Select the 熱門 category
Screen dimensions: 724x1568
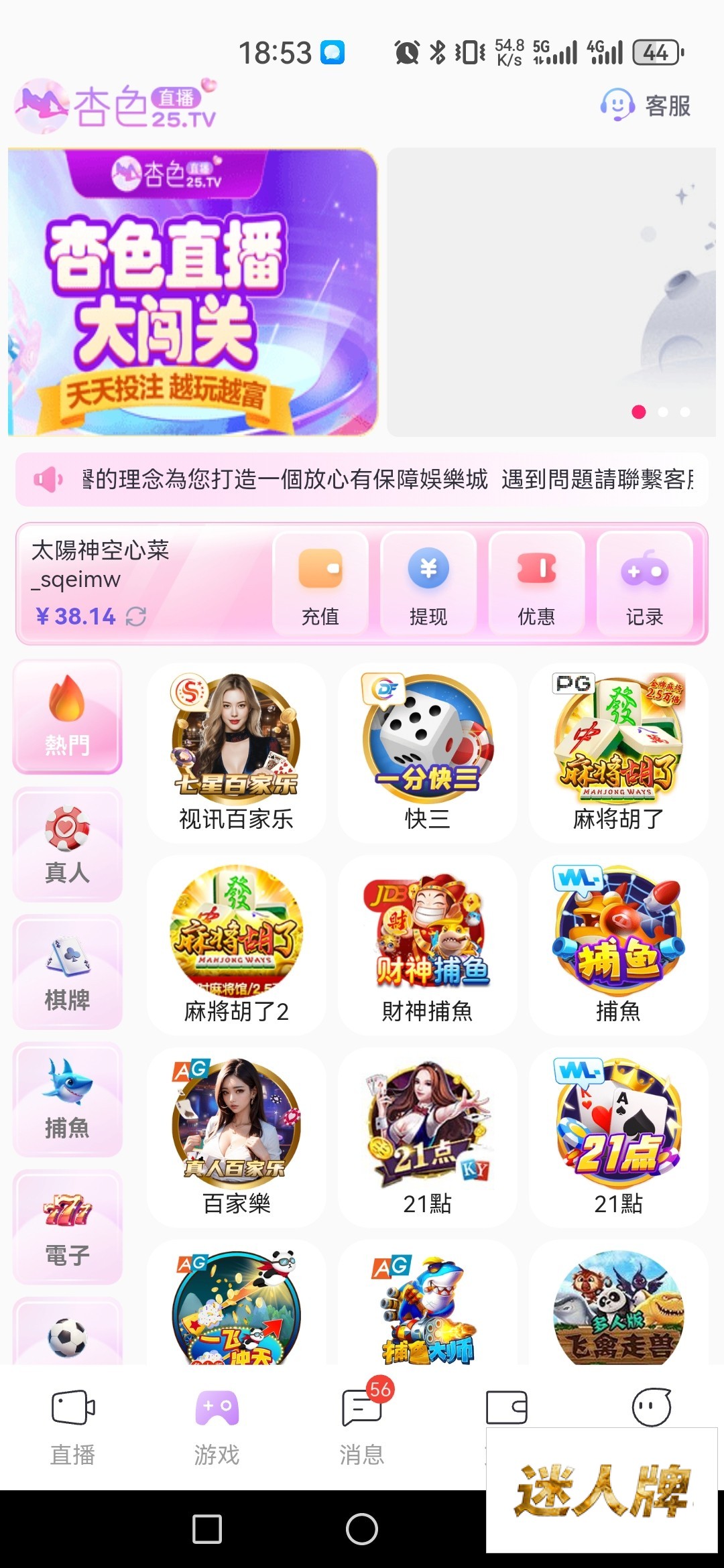[x=67, y=717]
